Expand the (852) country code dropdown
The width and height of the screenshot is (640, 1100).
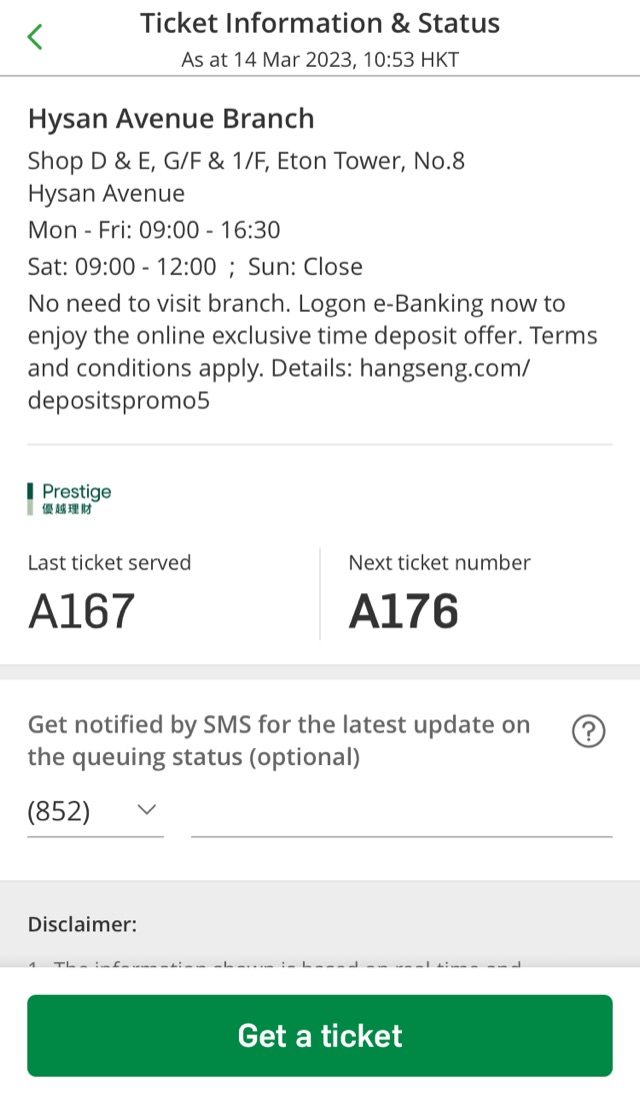pyautogui.click(x=95, y=812)
